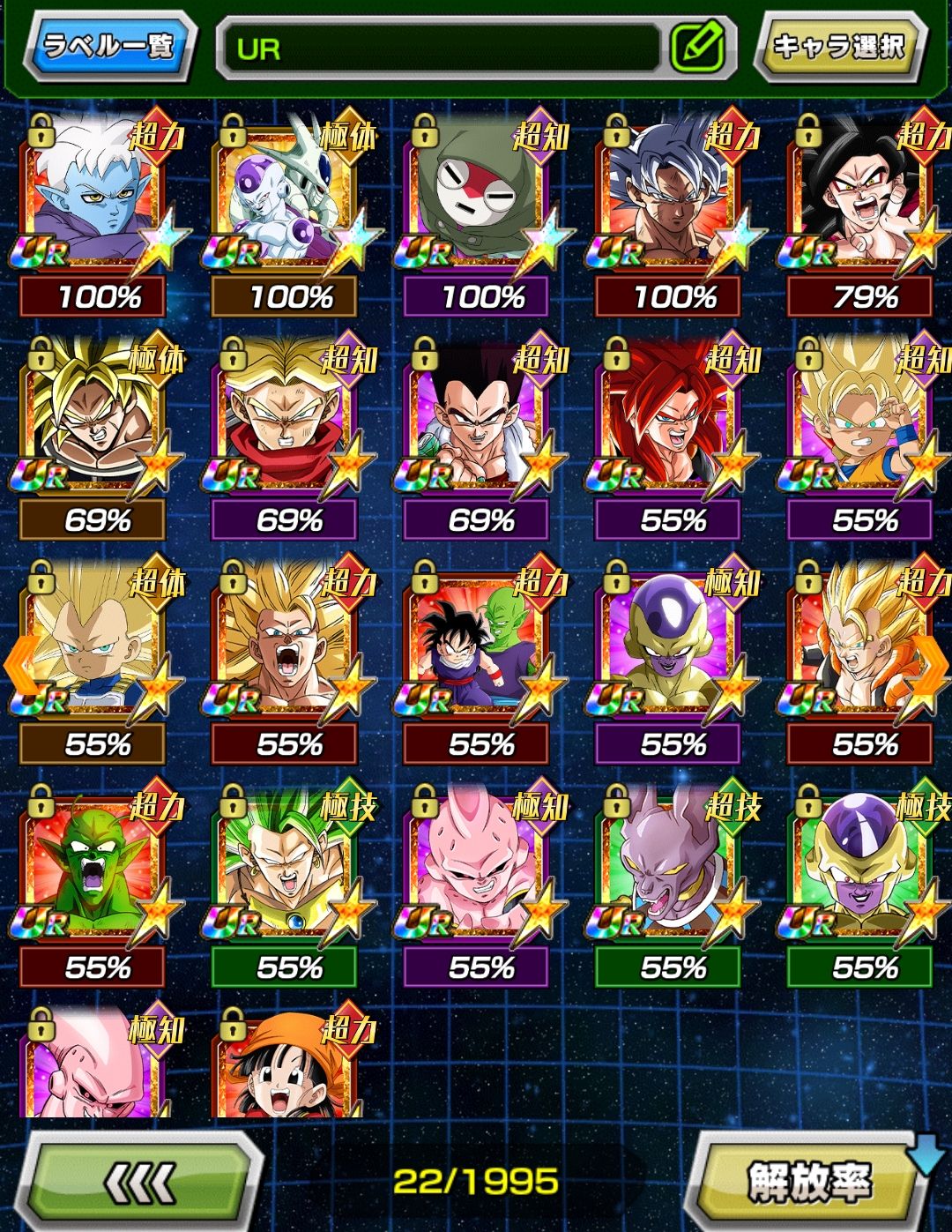The width and height of the screenshot is (952, 1232).
Task: Open the ラベル一覧 label list
Action: pos(108,46)
